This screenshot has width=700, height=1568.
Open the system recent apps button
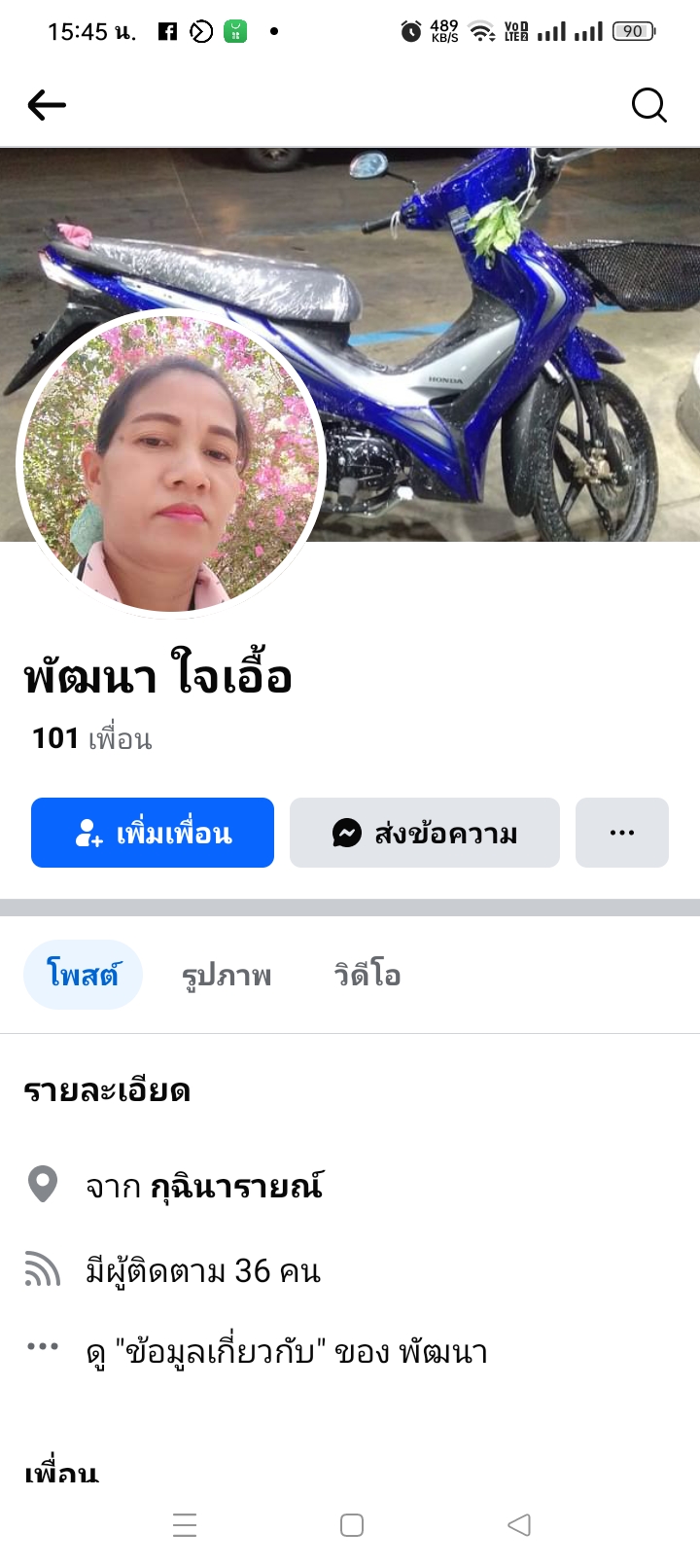click(x=185, y=1524)
